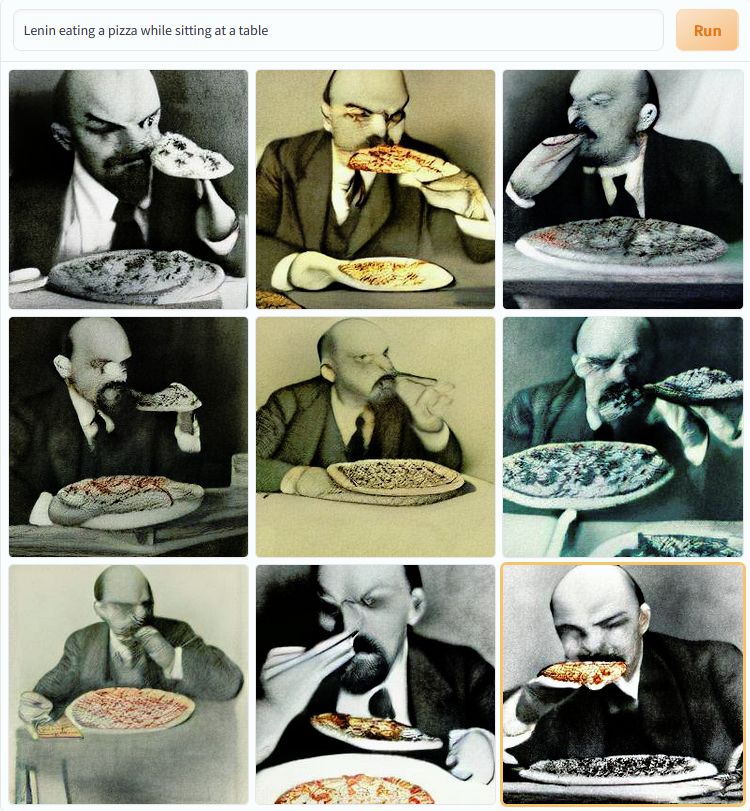
Task: Select the top-right image of Lenin
Action: click(622, 188)
